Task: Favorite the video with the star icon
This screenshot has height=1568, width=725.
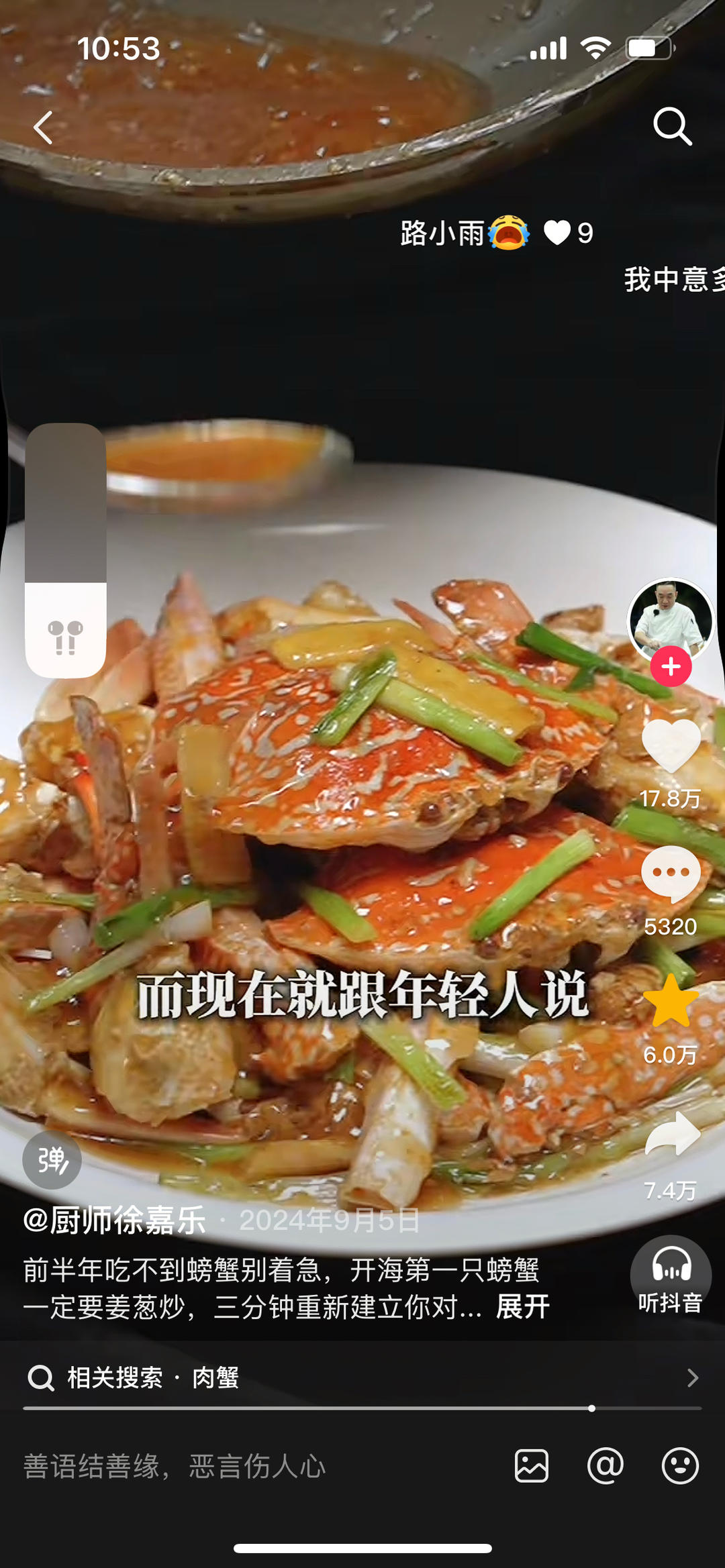Action: tap(671, 1001)
